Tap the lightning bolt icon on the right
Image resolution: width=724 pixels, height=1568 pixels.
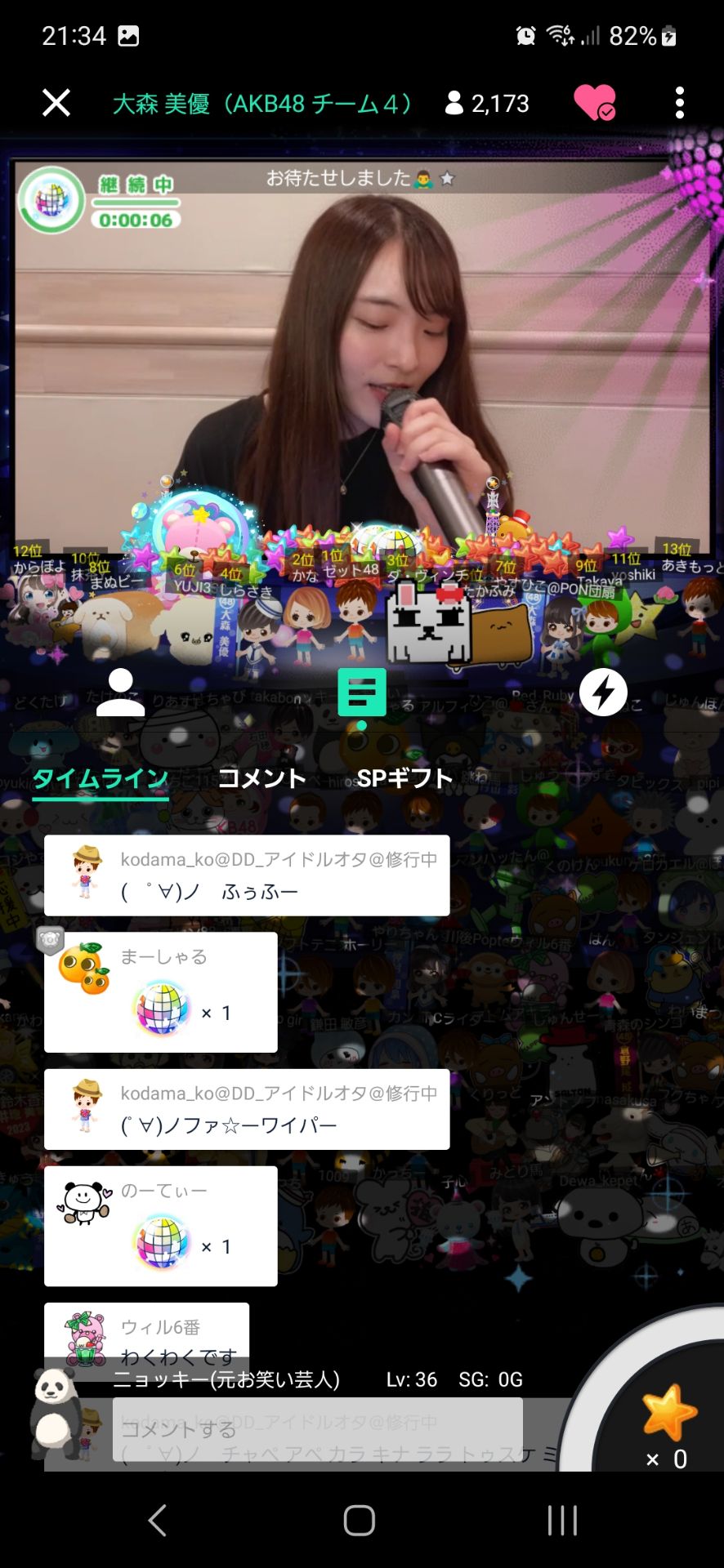pyautogui.click(x=604, y=693)
